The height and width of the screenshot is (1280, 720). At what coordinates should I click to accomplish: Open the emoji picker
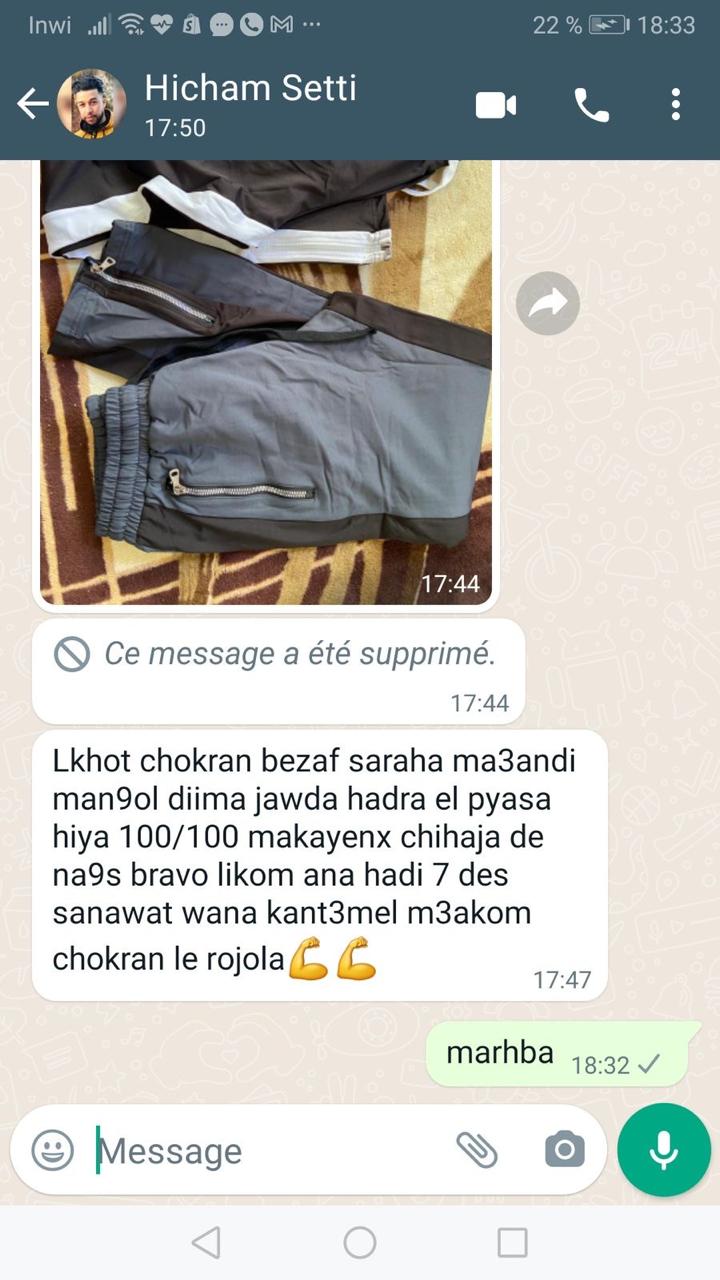(x=53, y=1150)
